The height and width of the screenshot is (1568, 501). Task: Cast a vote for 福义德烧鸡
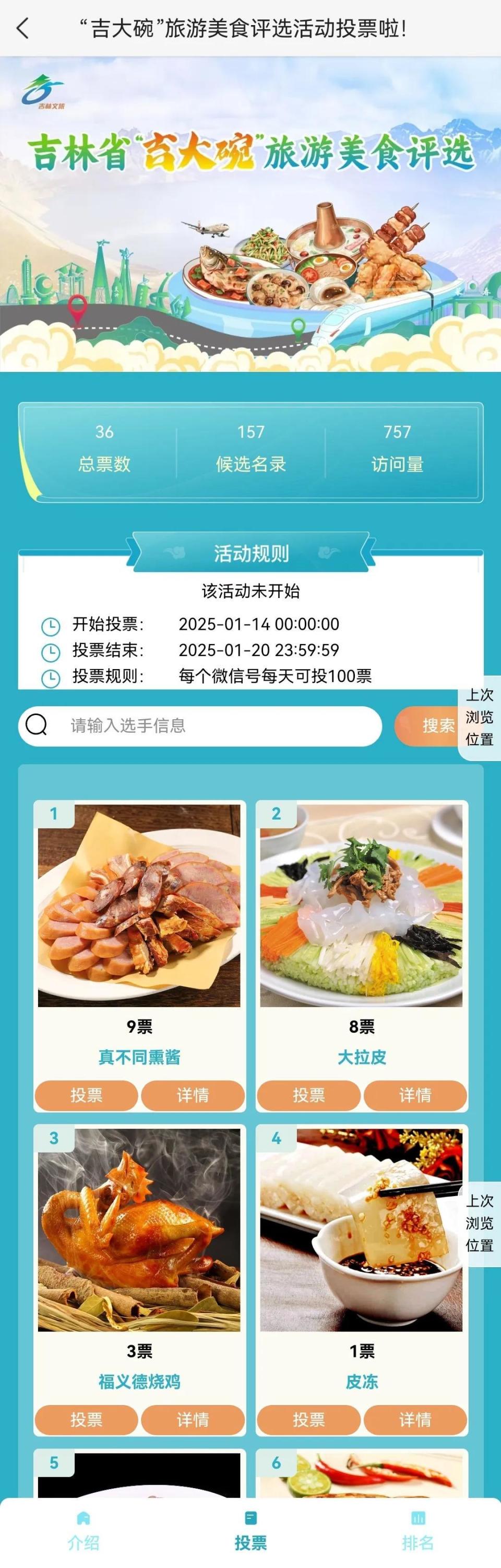coord(86,1420)
